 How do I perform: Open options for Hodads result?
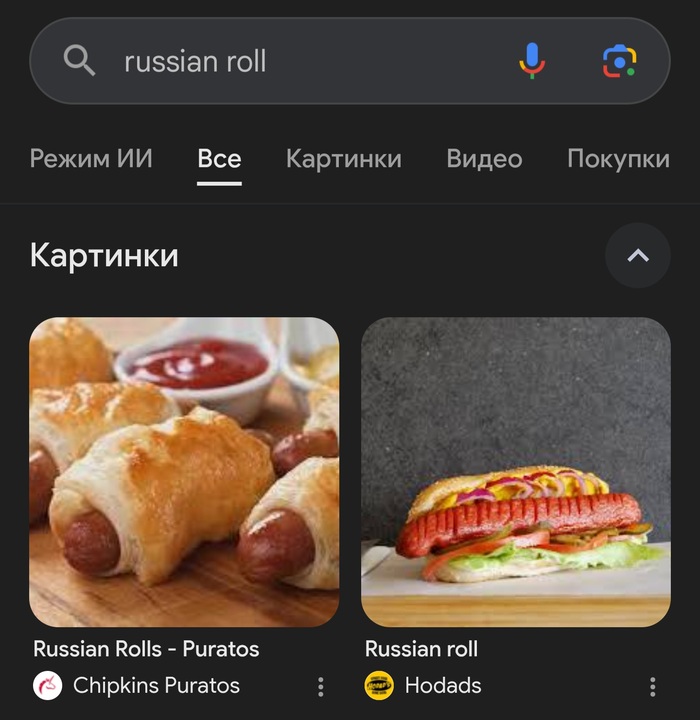click(653, 687)
